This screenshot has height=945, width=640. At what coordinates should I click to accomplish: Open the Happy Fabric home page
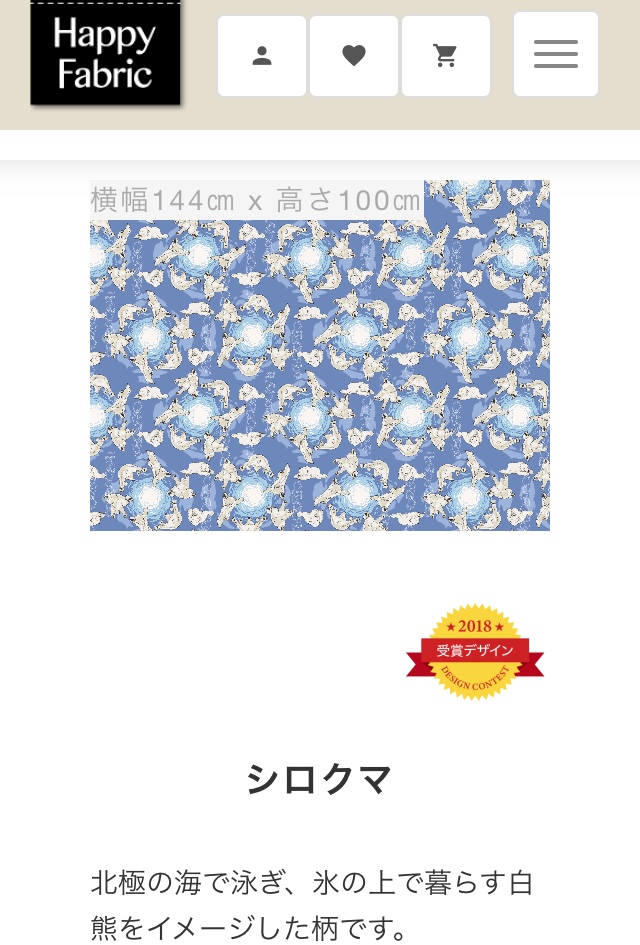[105, 52]
